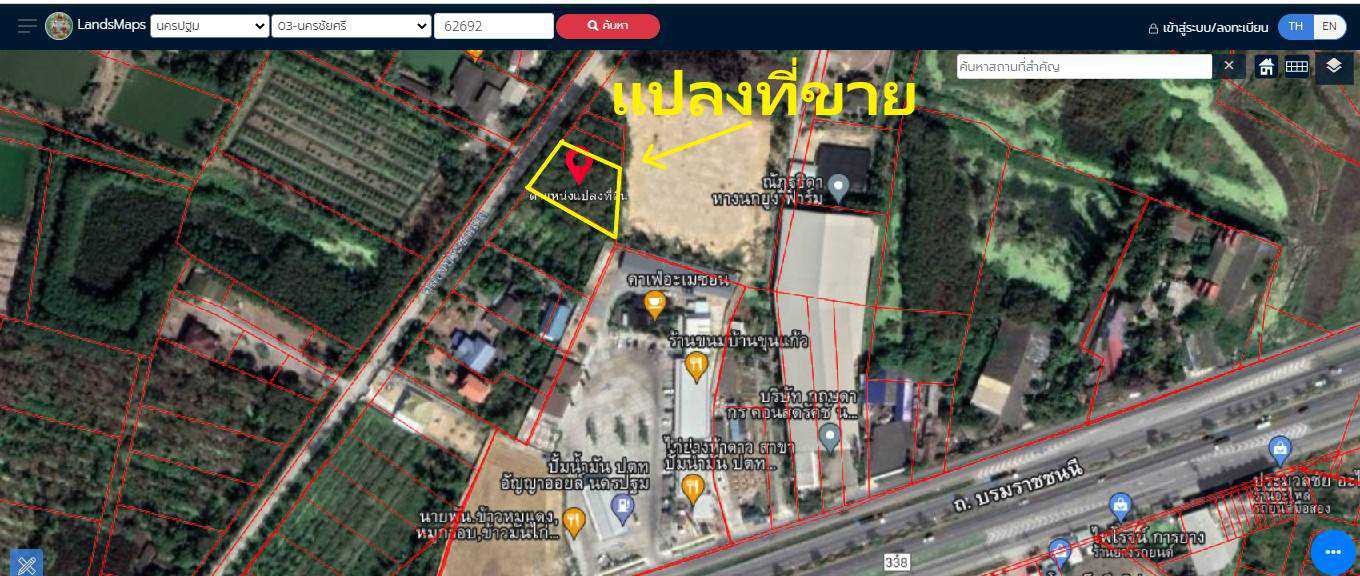Select the red parcel location pin
The height and width of the screenshot is (576, 1360).
[x=578, y=165]
